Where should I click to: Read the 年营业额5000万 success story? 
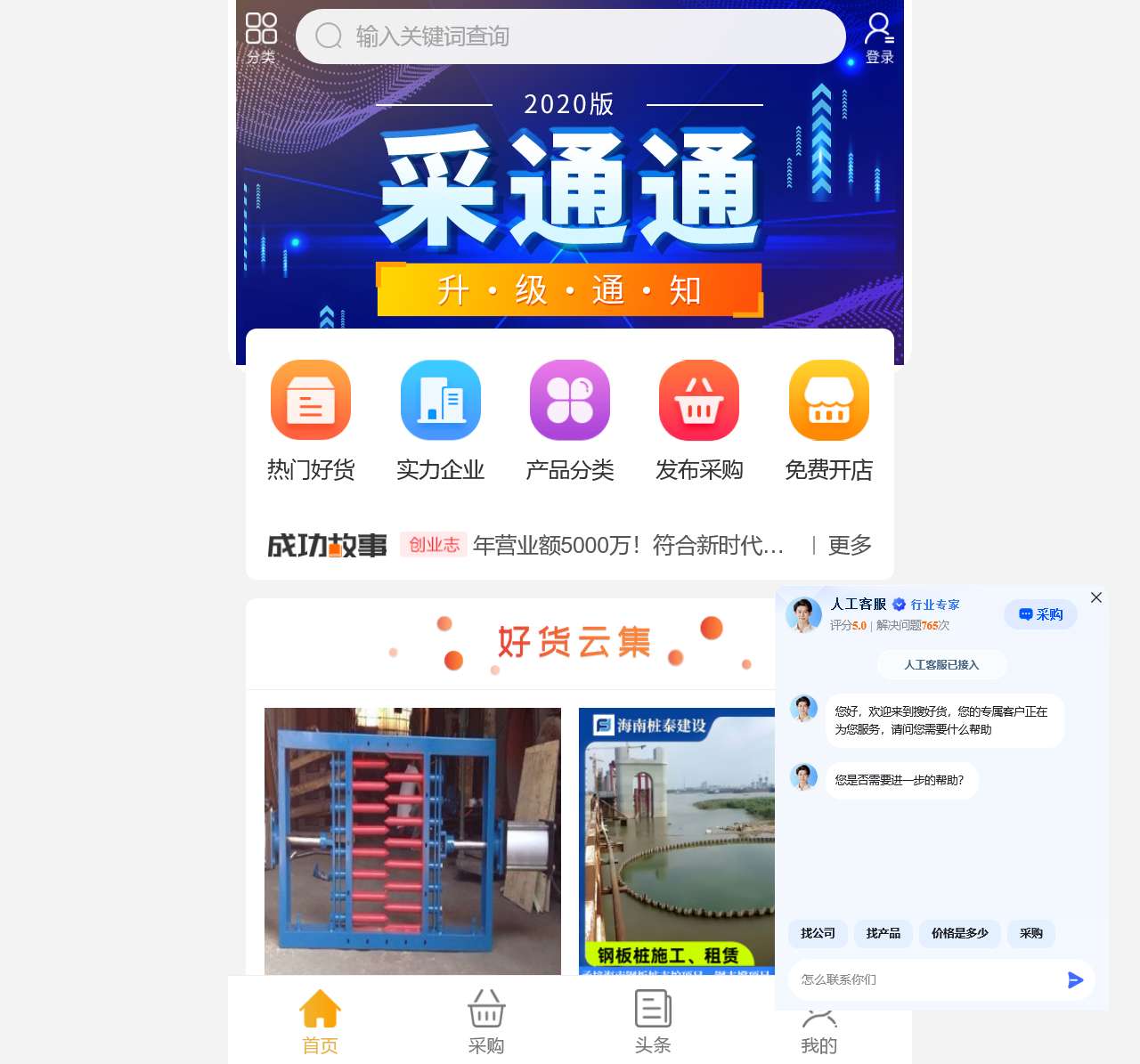(628, 545)
